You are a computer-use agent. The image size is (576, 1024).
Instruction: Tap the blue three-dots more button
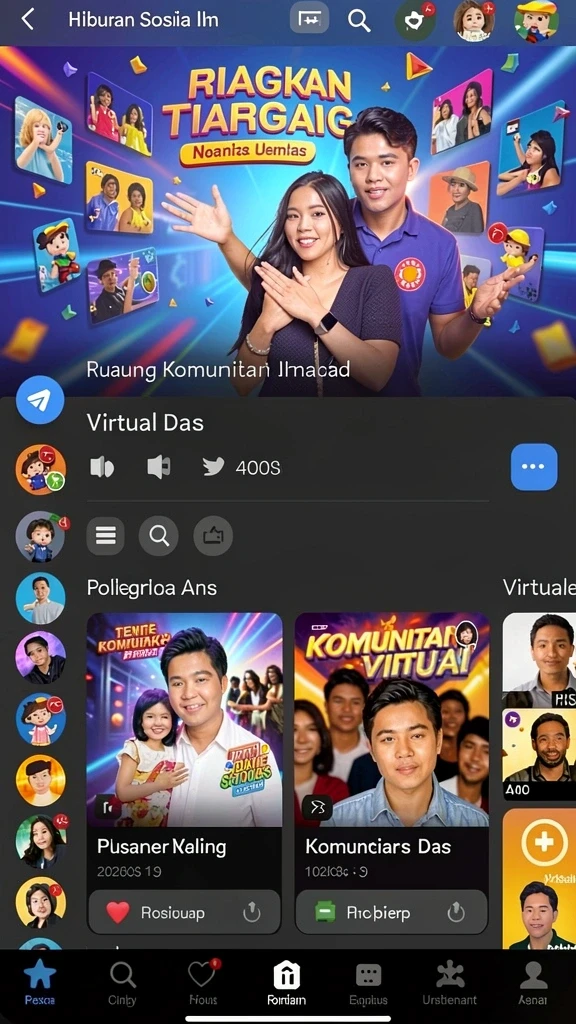pos(534,466)
